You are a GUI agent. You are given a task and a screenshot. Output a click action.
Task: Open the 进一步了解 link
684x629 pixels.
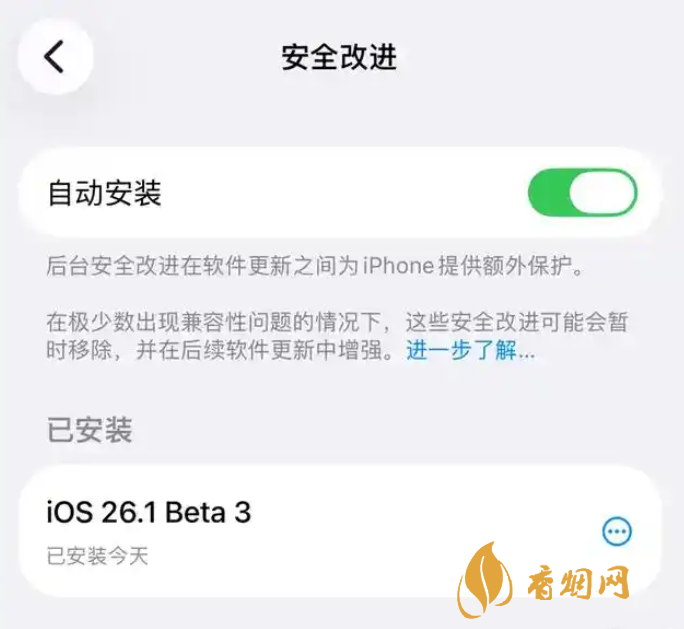tap(470, 351)
